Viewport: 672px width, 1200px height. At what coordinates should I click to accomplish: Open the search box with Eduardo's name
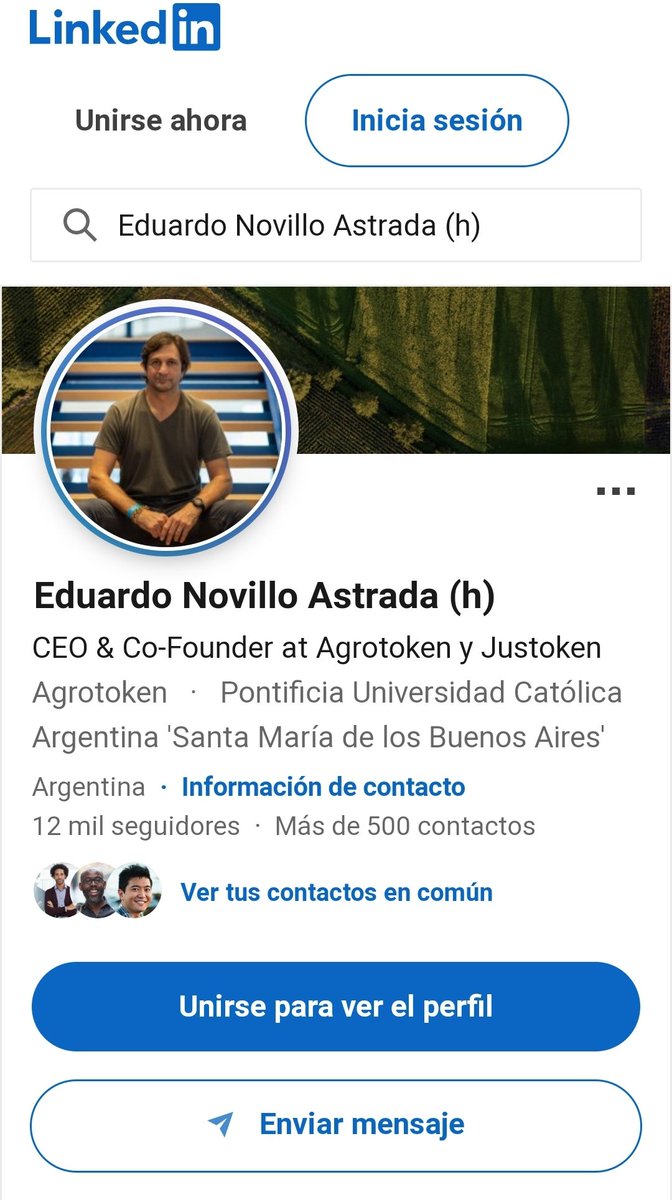click(x=336, y=226)
